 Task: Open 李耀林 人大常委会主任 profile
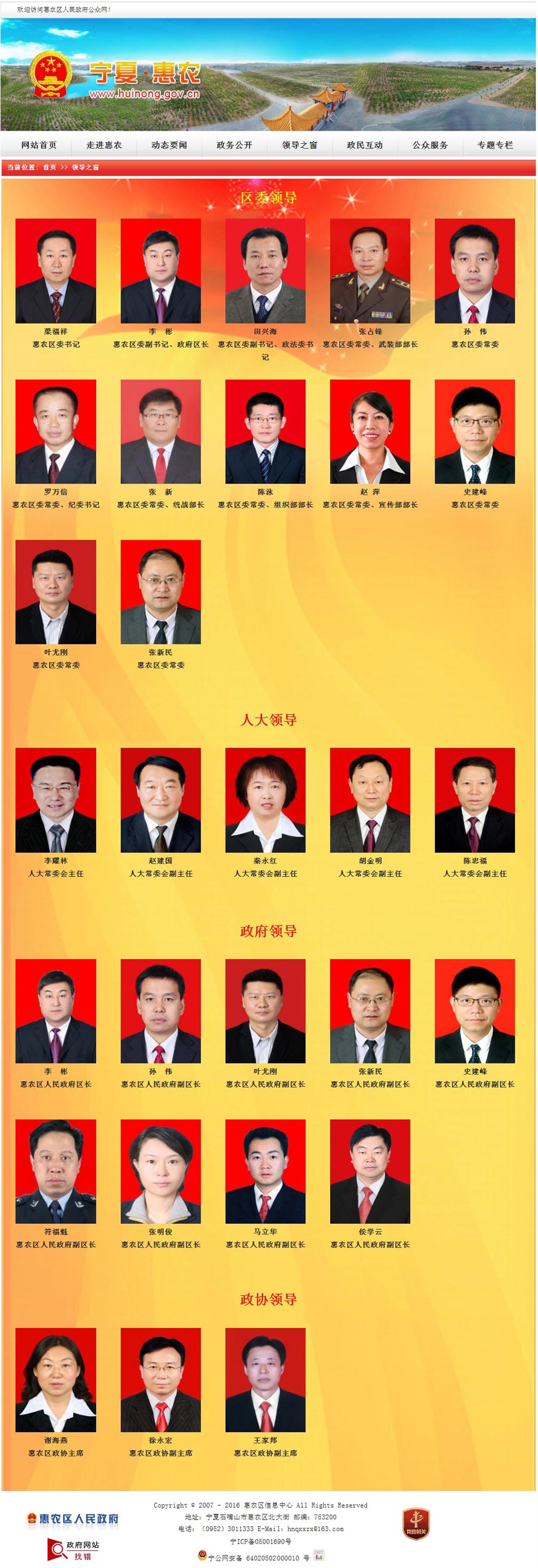click(x=56, y=800)
